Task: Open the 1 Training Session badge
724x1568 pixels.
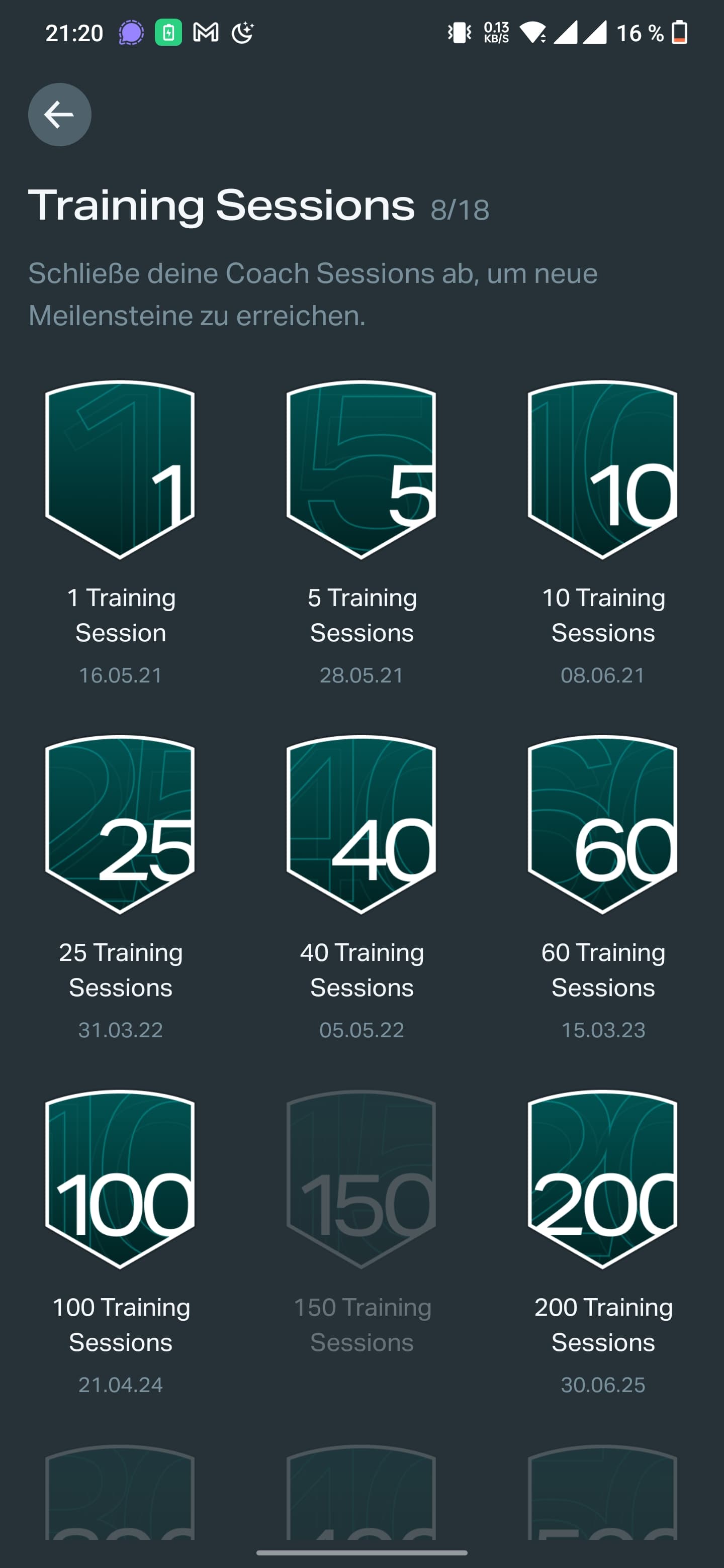Action: 120,470
